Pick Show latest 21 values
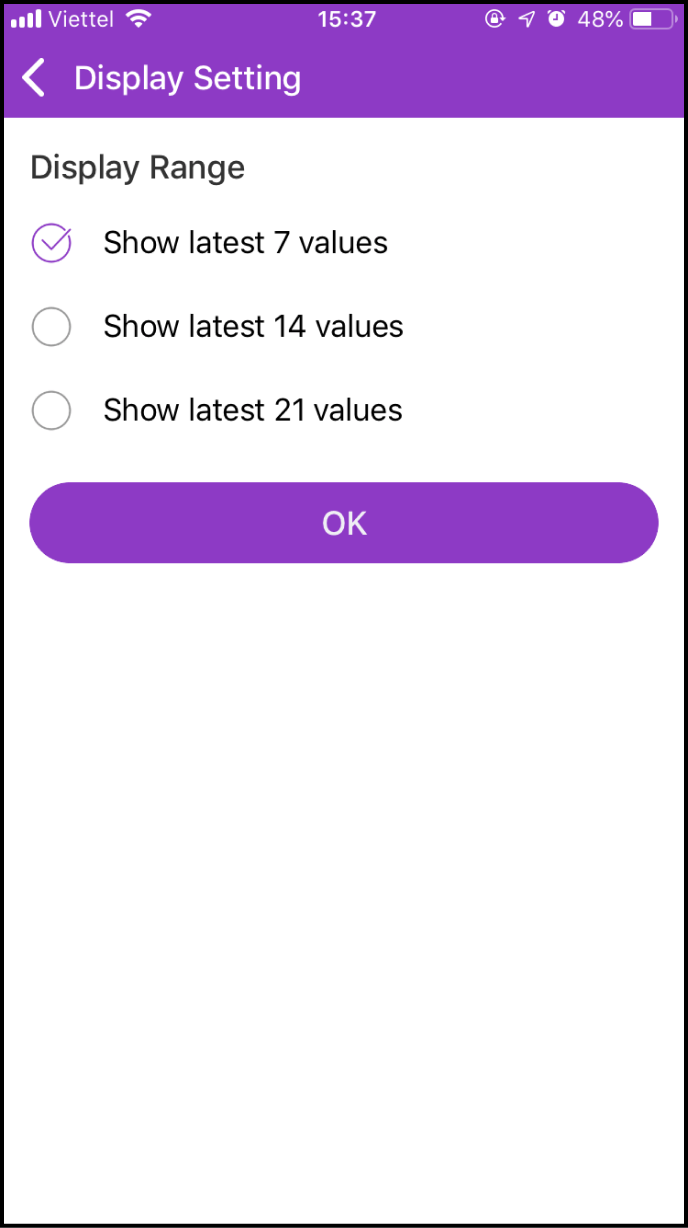The image size is (688, 1228). [x=52, y=410]
